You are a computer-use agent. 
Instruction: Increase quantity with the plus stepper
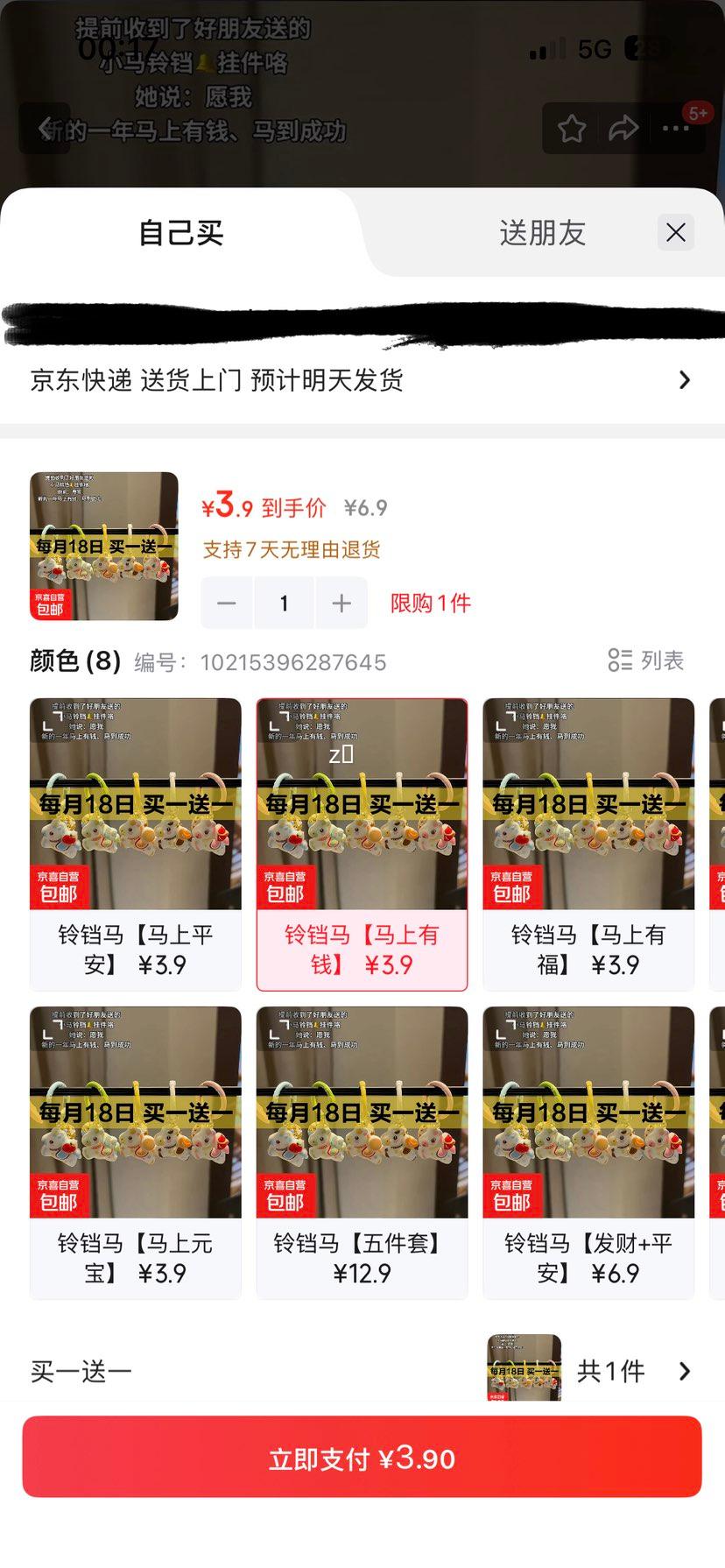click(x=341, y=603)
